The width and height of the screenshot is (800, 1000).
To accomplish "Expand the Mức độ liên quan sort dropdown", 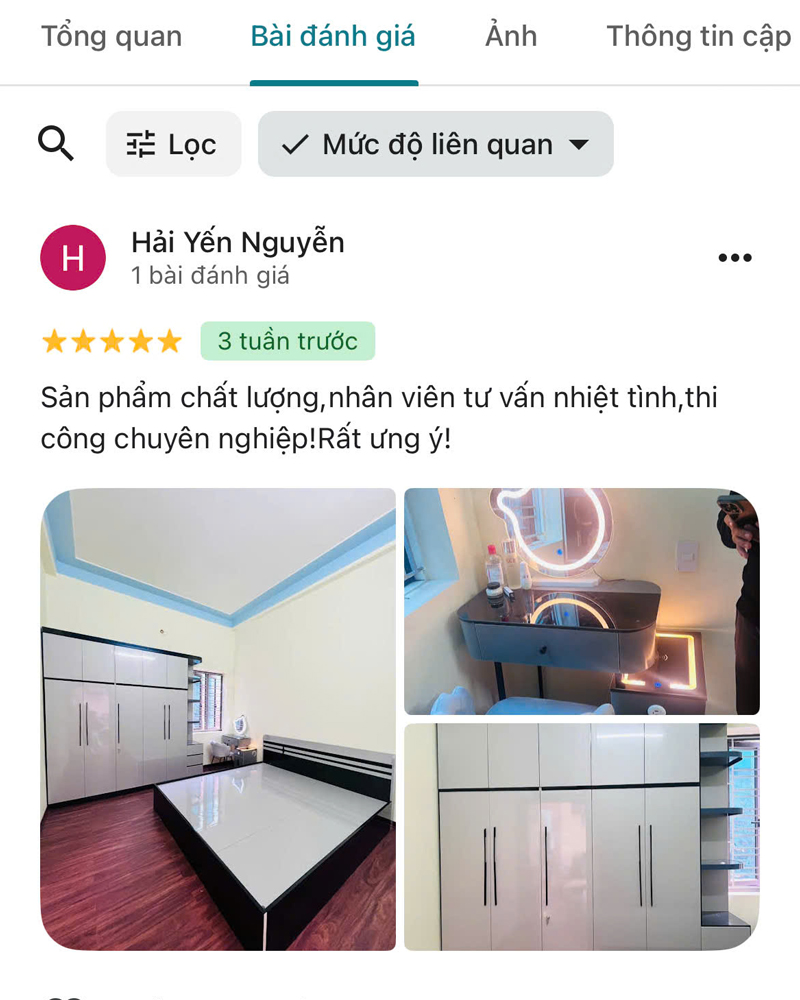I will [436, 144].
